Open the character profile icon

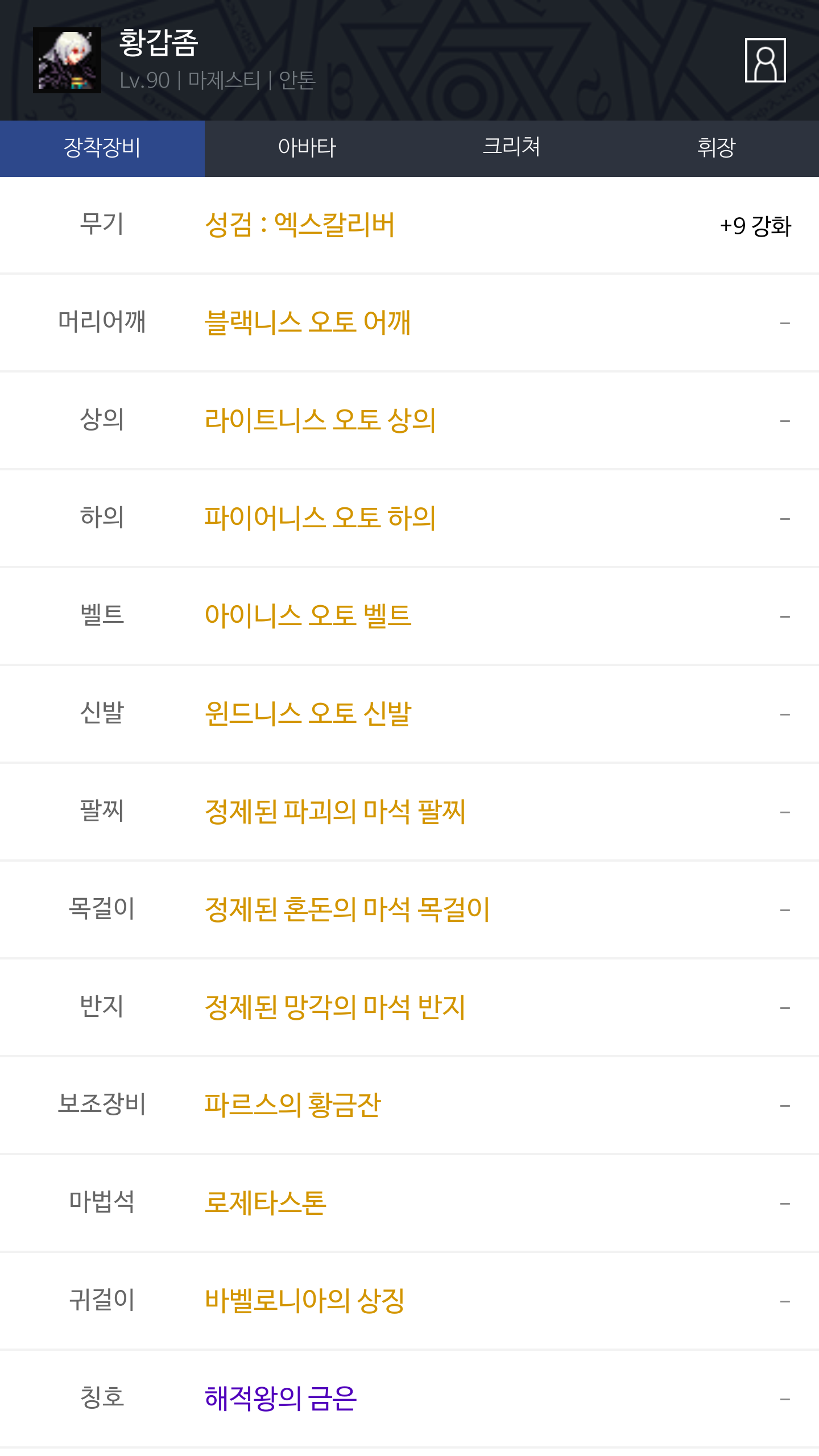tap(765, 60)
